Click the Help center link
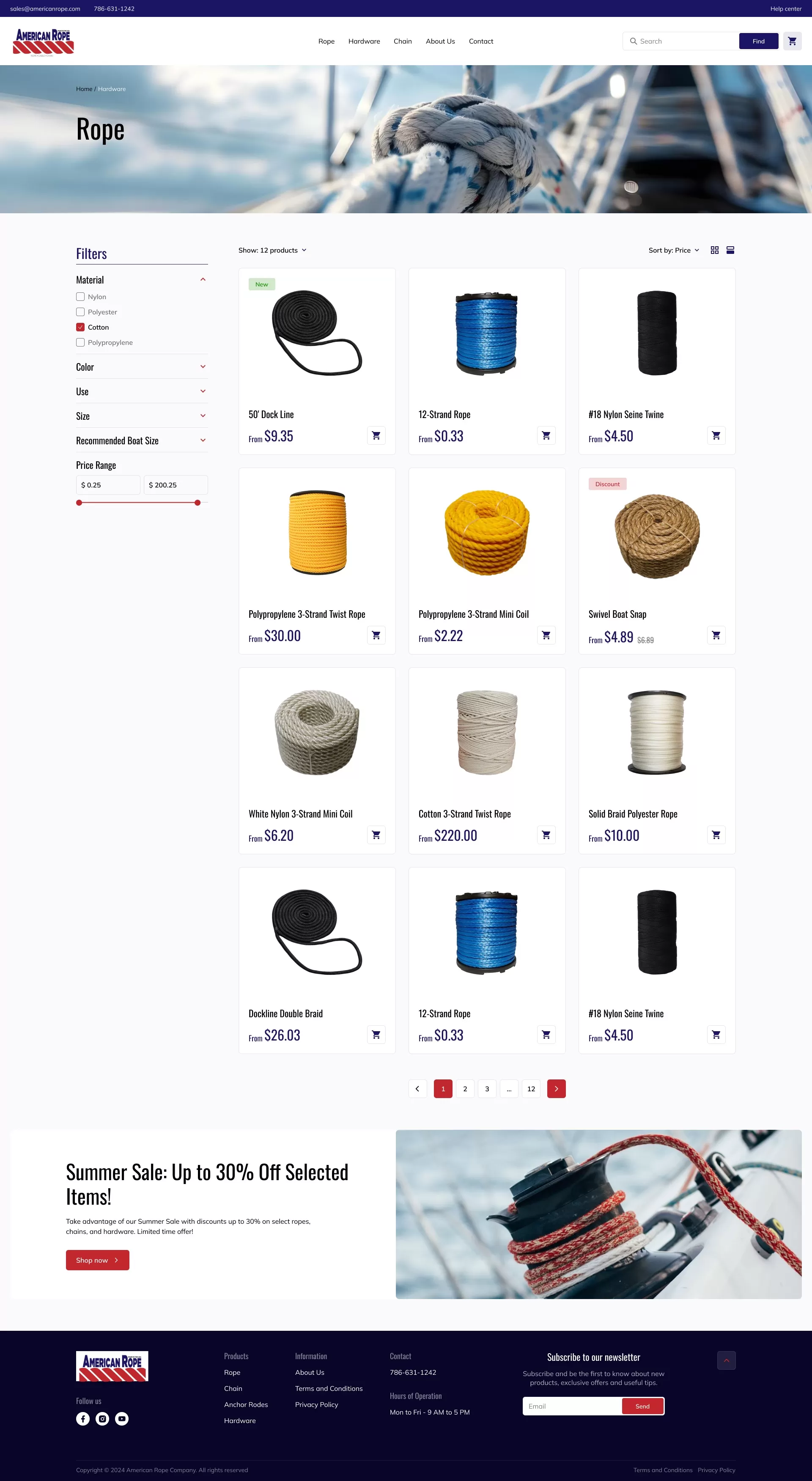 (785, 8)
